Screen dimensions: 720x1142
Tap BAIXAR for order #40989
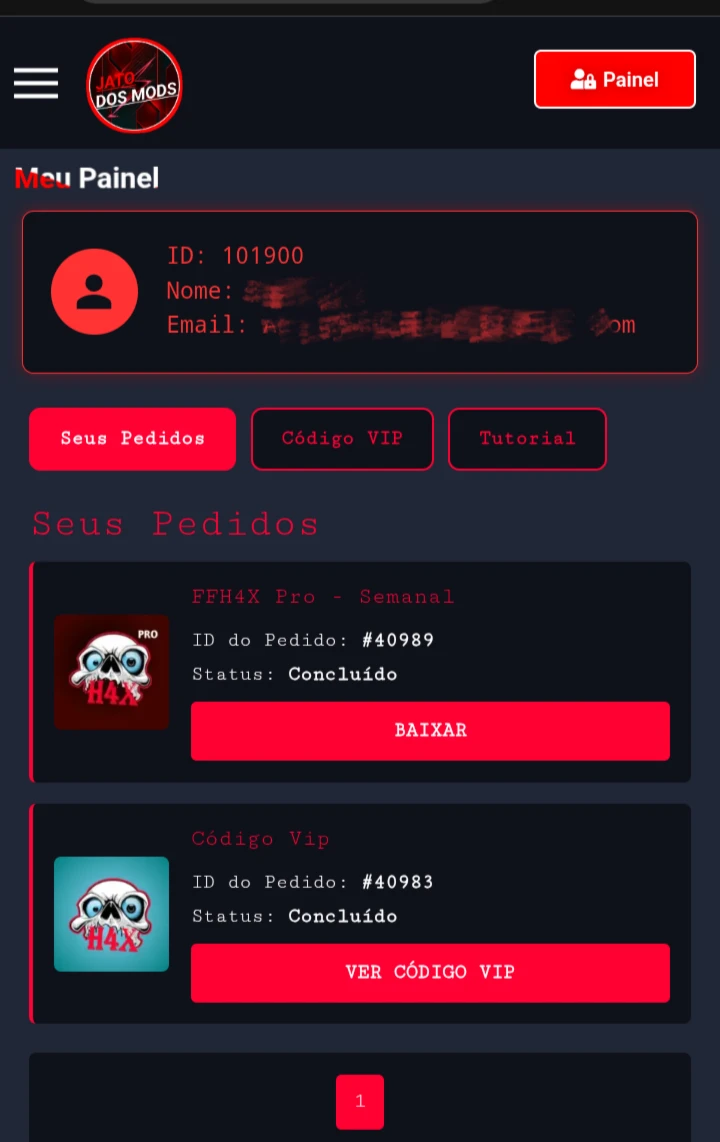pos(430,731)
